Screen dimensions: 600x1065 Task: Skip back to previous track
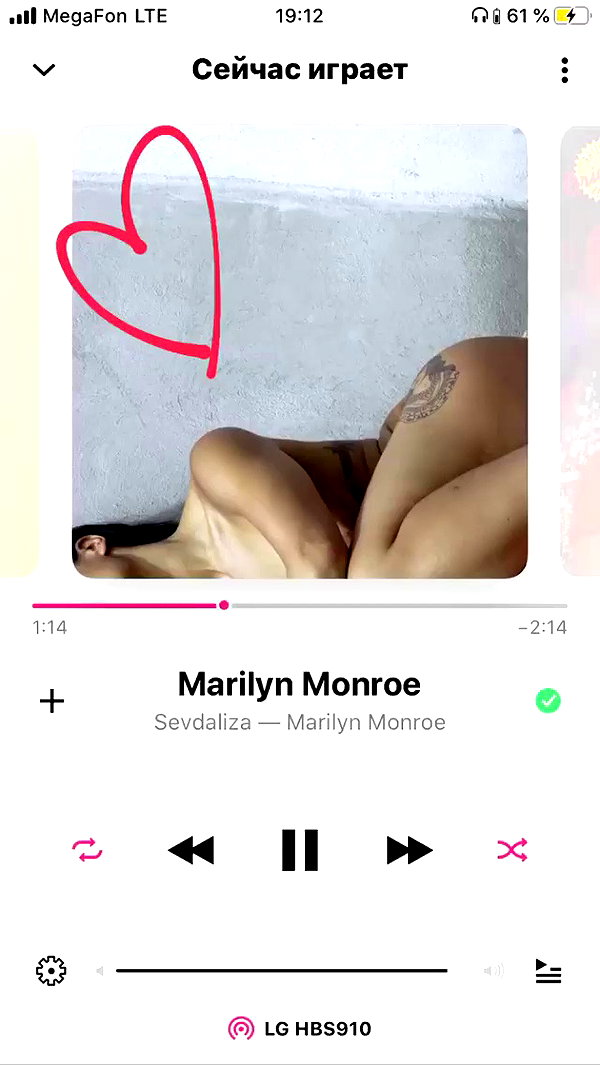[191, 850]
